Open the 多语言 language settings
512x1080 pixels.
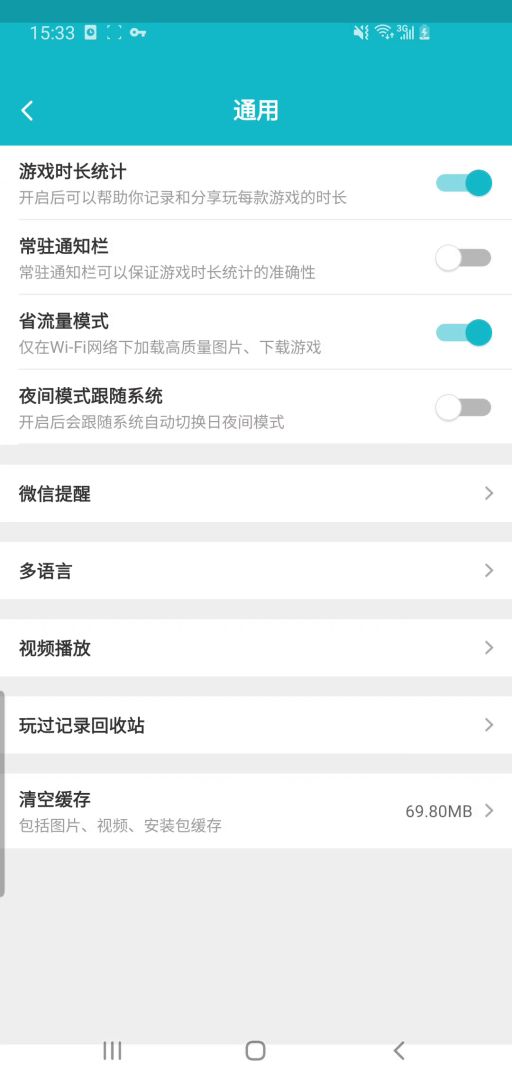click(x=256, y=570)
